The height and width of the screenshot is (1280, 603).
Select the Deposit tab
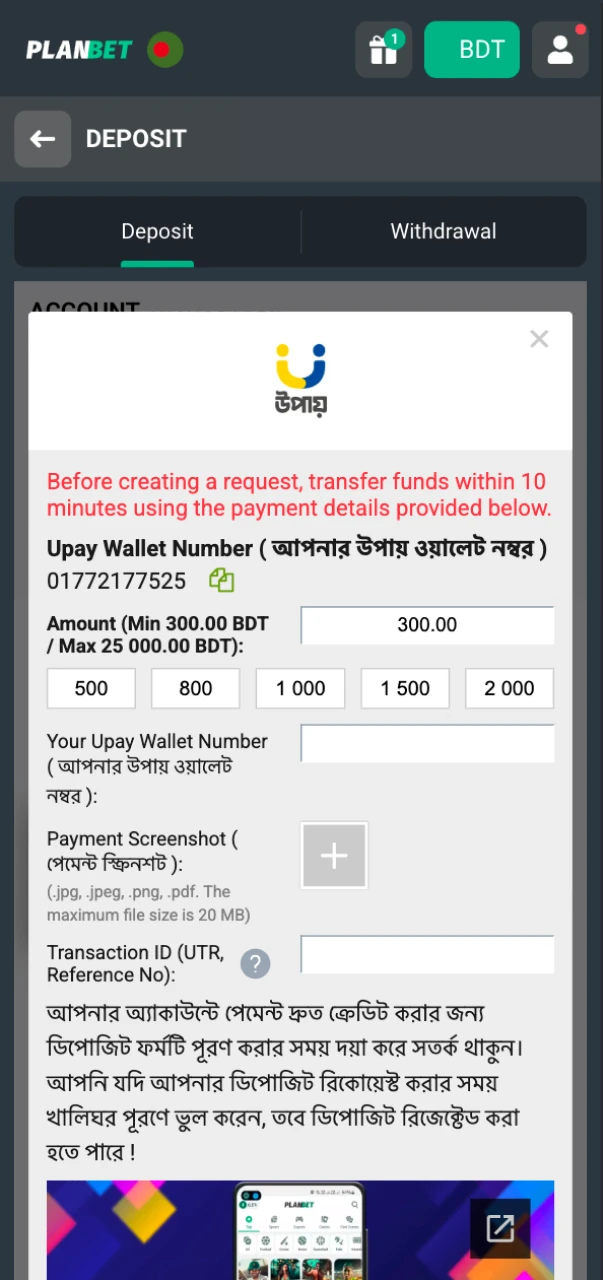[x=157, y=231]
